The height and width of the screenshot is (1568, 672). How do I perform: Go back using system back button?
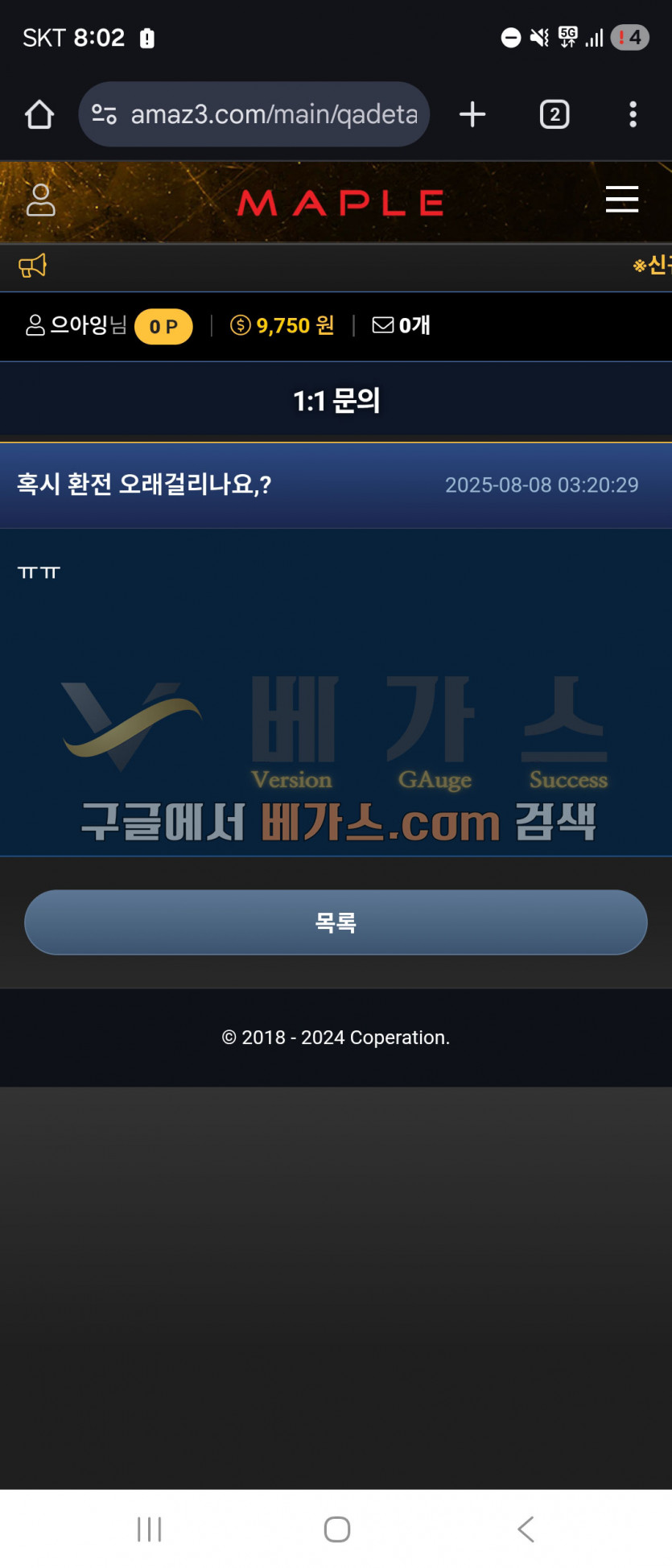click(526, 1529)
